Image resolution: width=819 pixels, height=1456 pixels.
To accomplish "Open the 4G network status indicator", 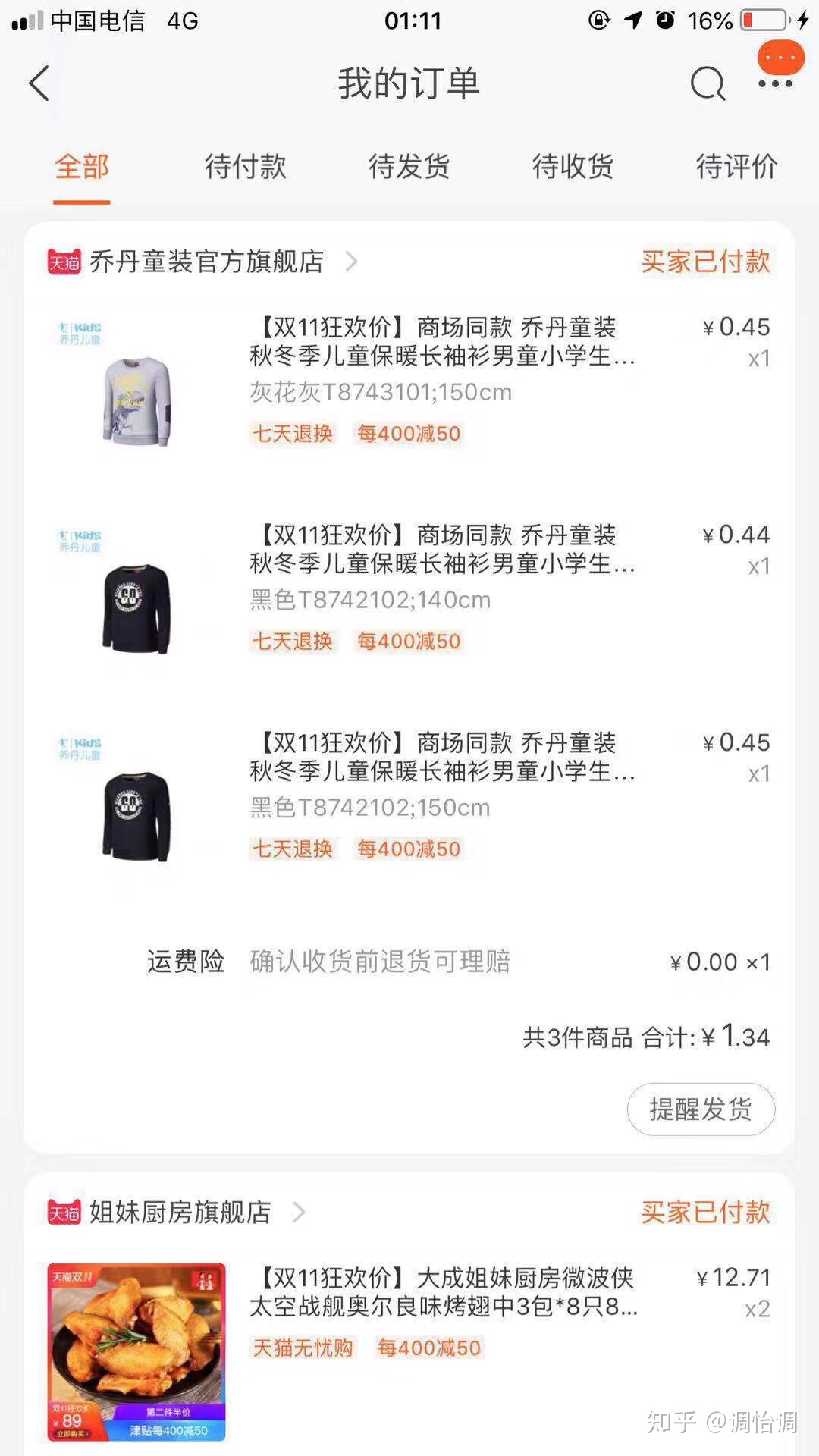I will 182,20.
